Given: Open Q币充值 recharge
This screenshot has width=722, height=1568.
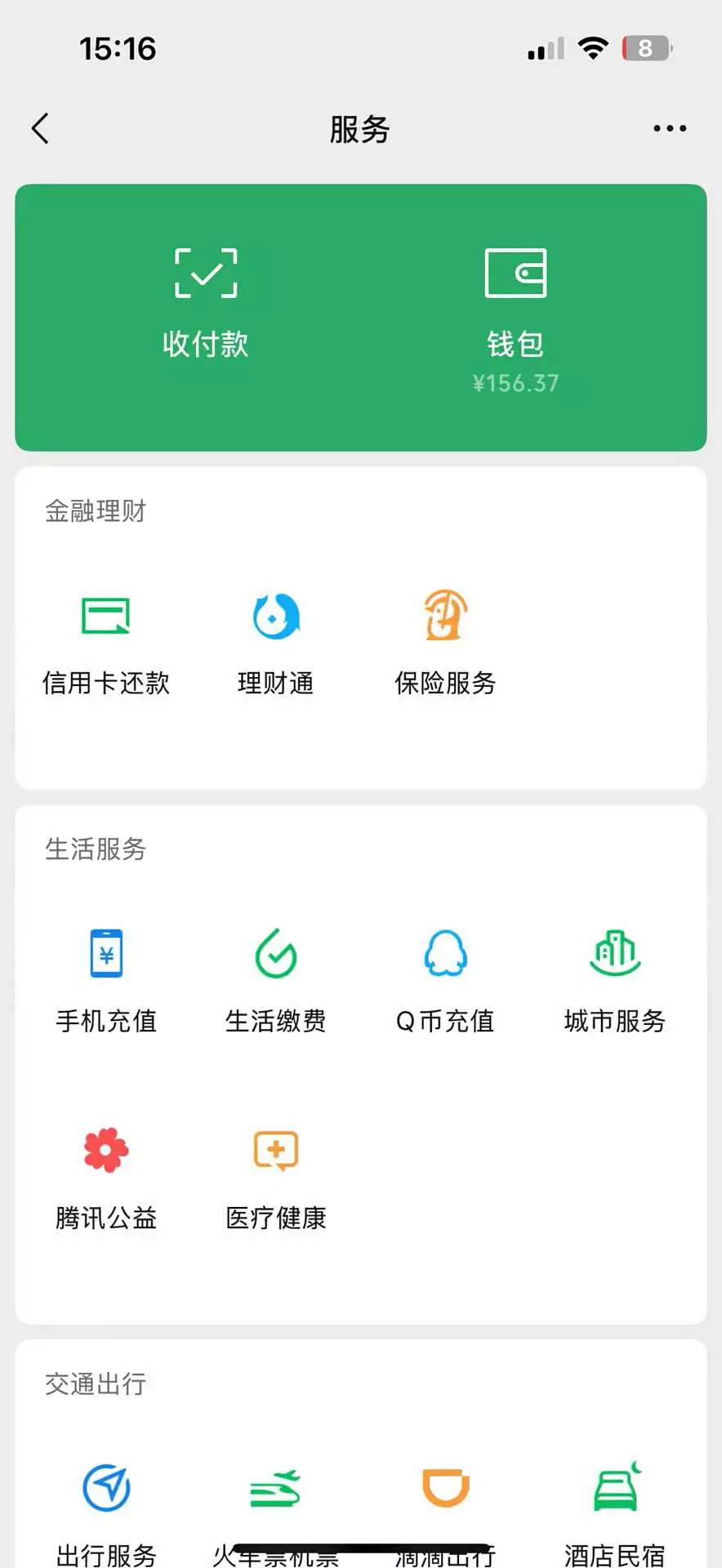Looking at the screenshot, I should 445,978.
